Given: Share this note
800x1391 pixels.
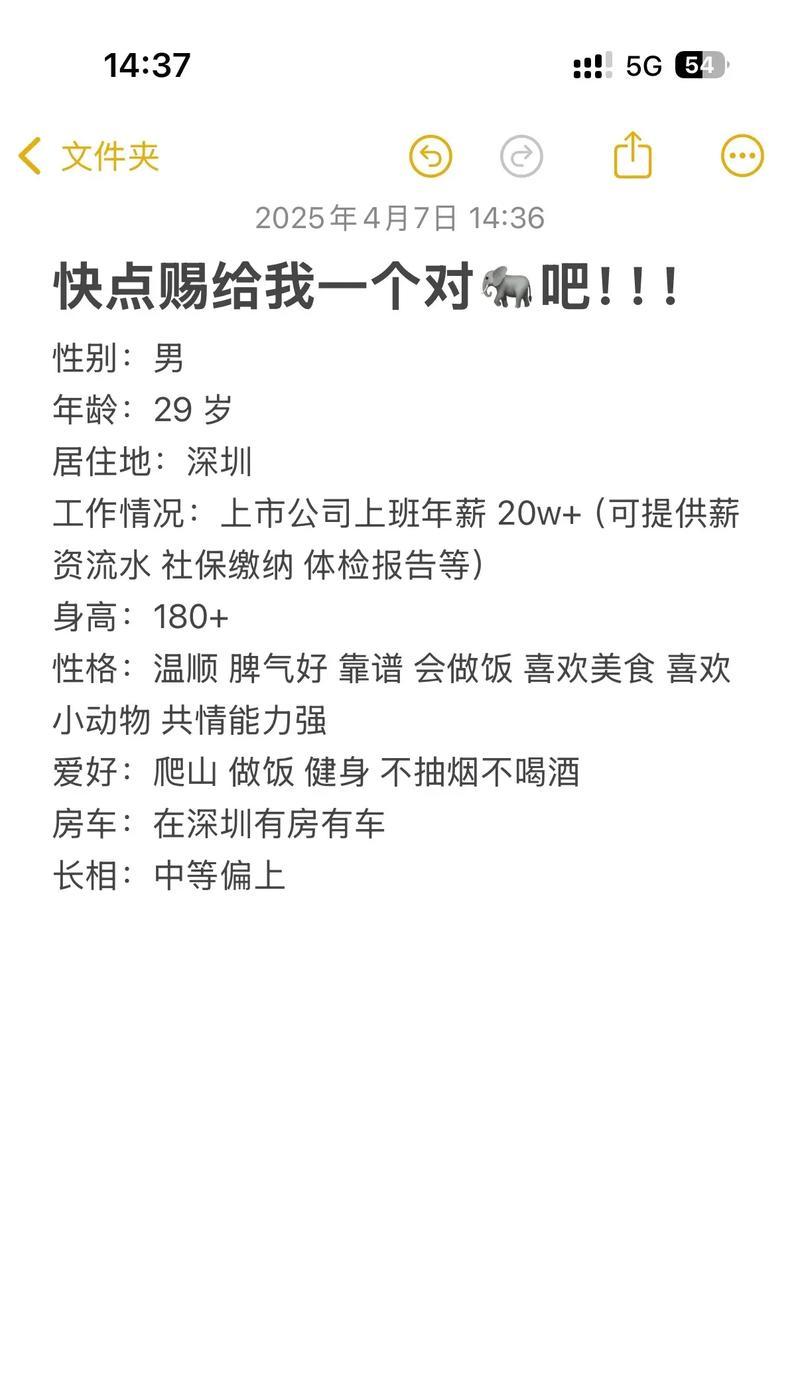Looking at the screenshot, I should pyautogui.click(x=633, y=155).
